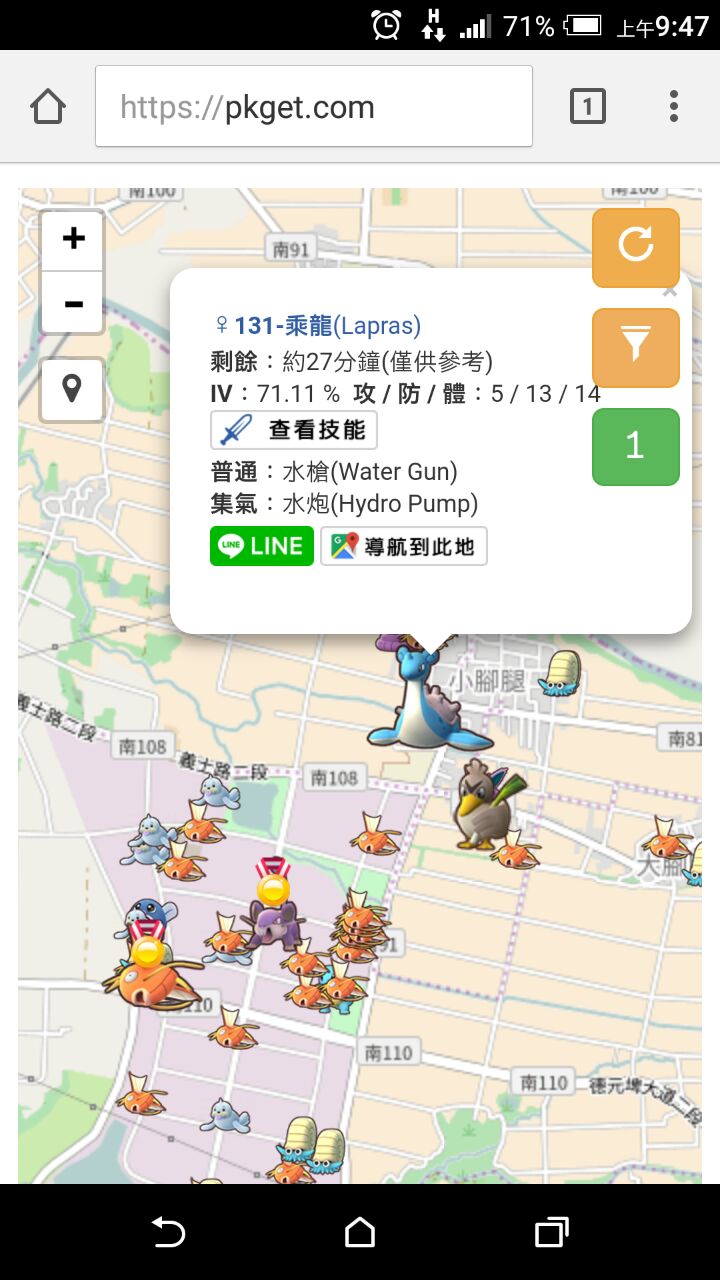Viewport: 720px width, 1280px height.
Task: Close the Lapras info popup
Action: 670,292
